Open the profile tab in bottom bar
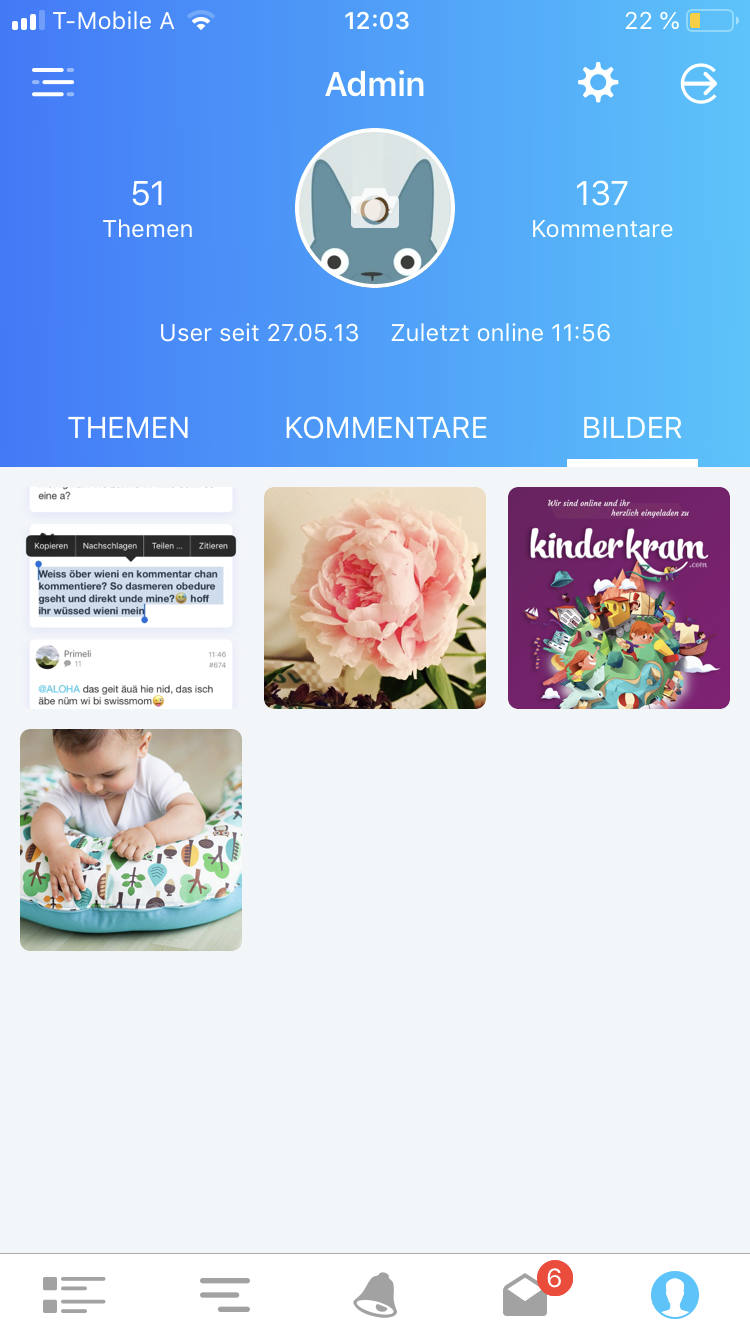Viewport: 750px width, 1334px height. click(675, 1295)
